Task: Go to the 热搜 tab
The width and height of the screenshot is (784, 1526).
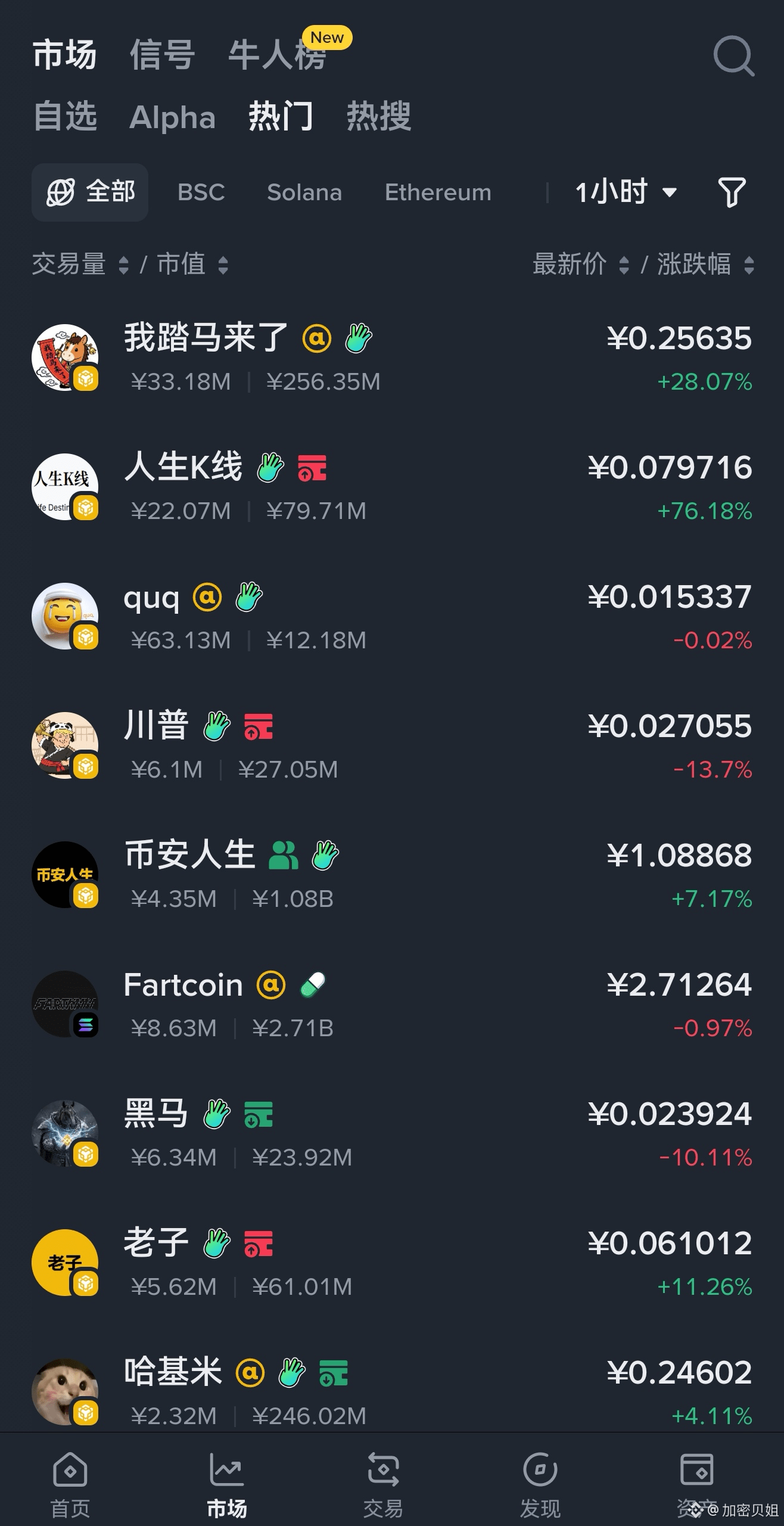Action: tap(378, 116)
